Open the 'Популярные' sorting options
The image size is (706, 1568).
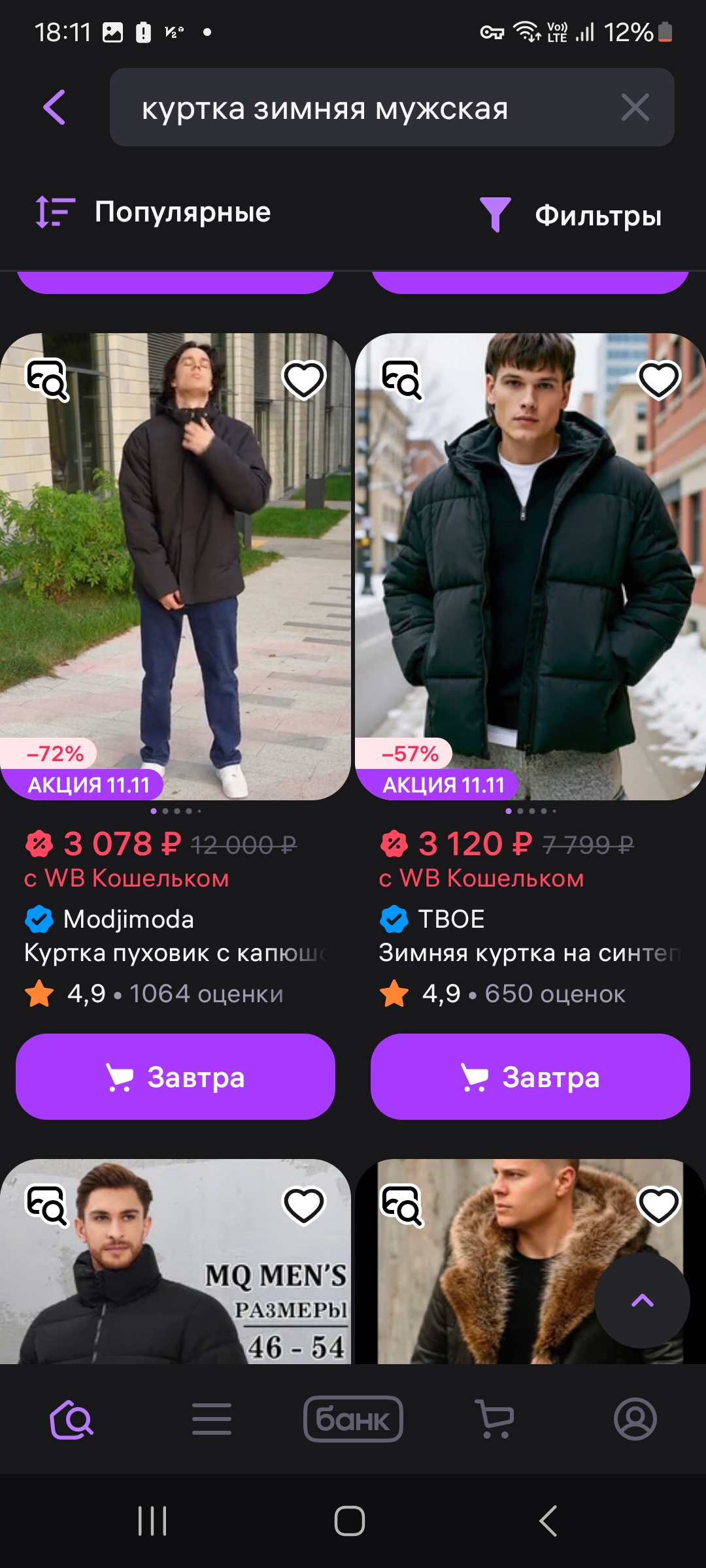[154, 212]
